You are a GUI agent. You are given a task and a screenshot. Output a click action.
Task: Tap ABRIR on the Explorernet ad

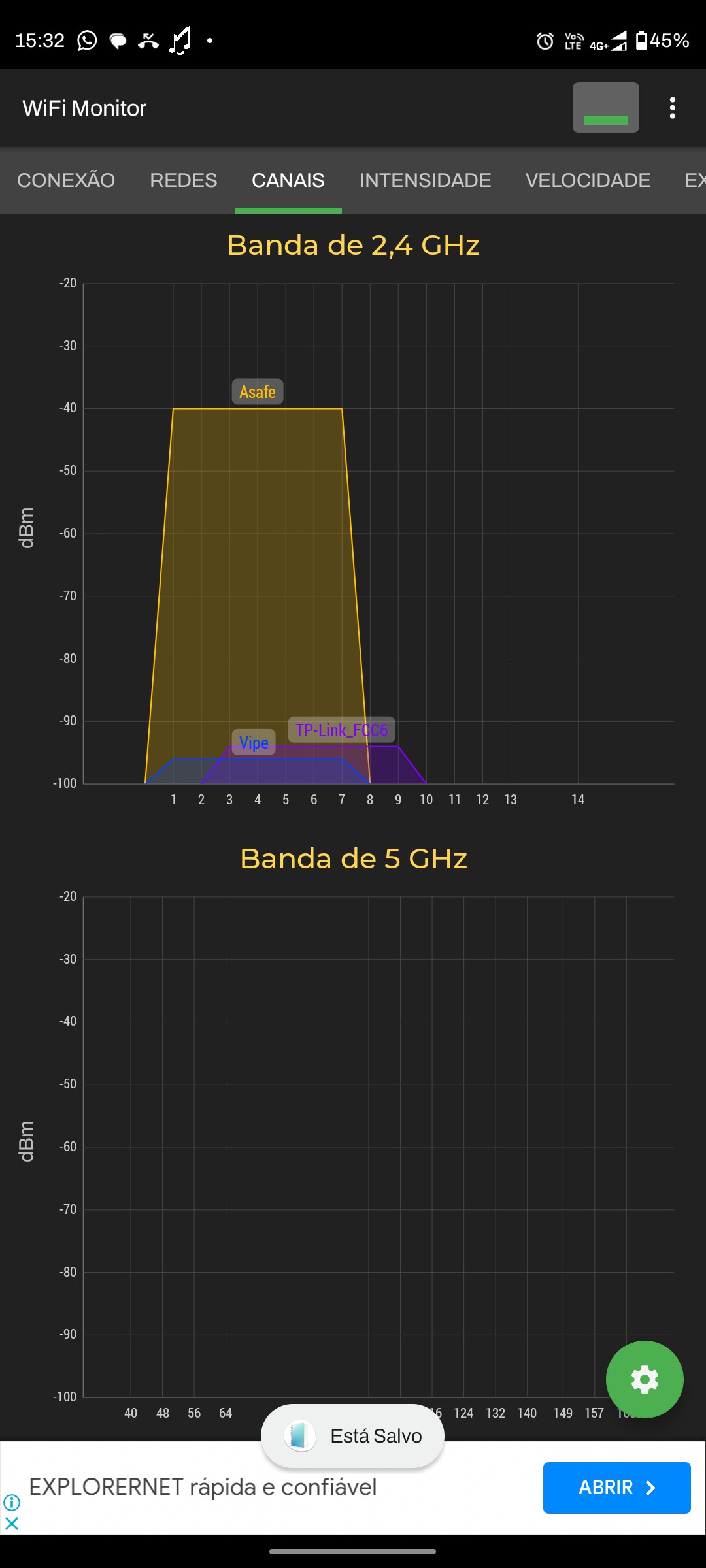click(x=616, y=1488)
